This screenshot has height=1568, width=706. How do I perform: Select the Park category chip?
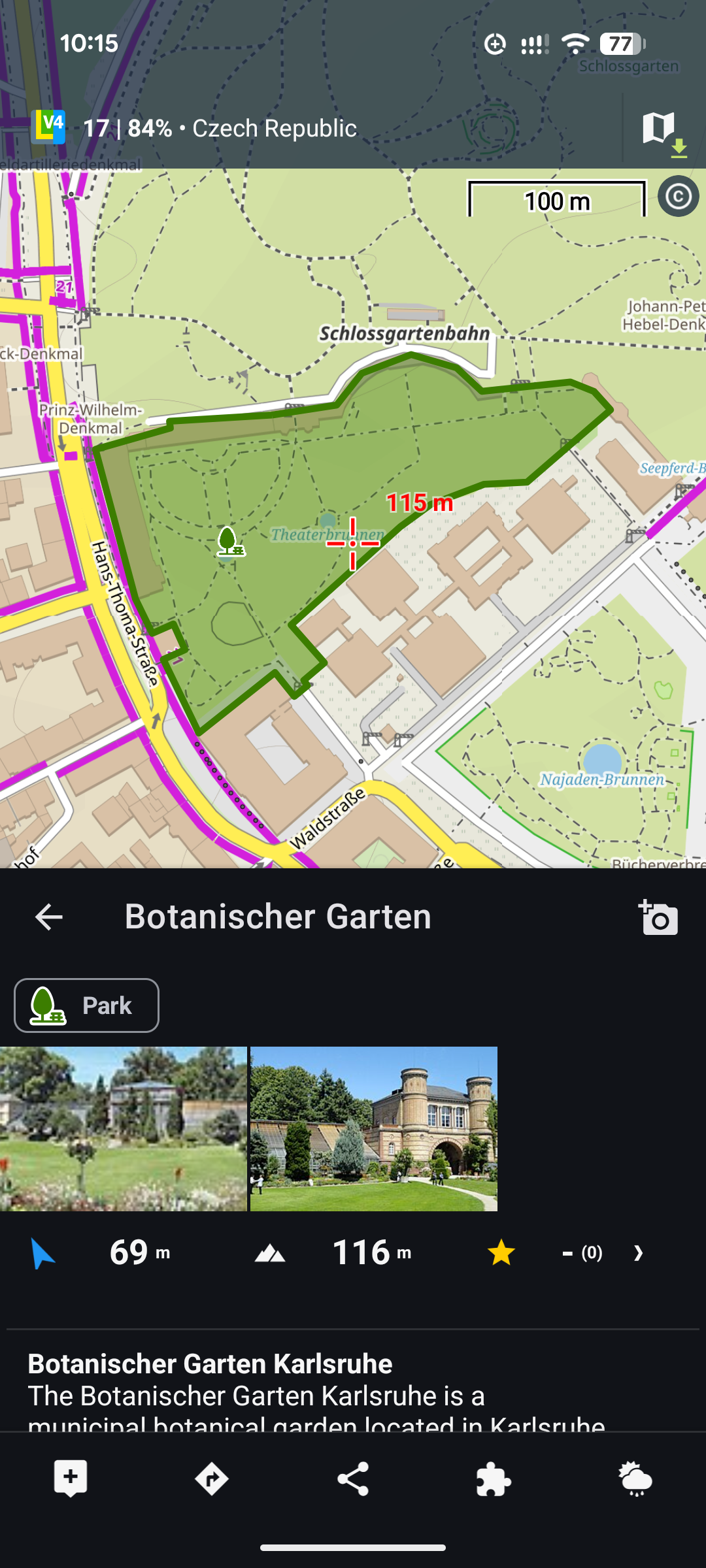coord(86,1005)
